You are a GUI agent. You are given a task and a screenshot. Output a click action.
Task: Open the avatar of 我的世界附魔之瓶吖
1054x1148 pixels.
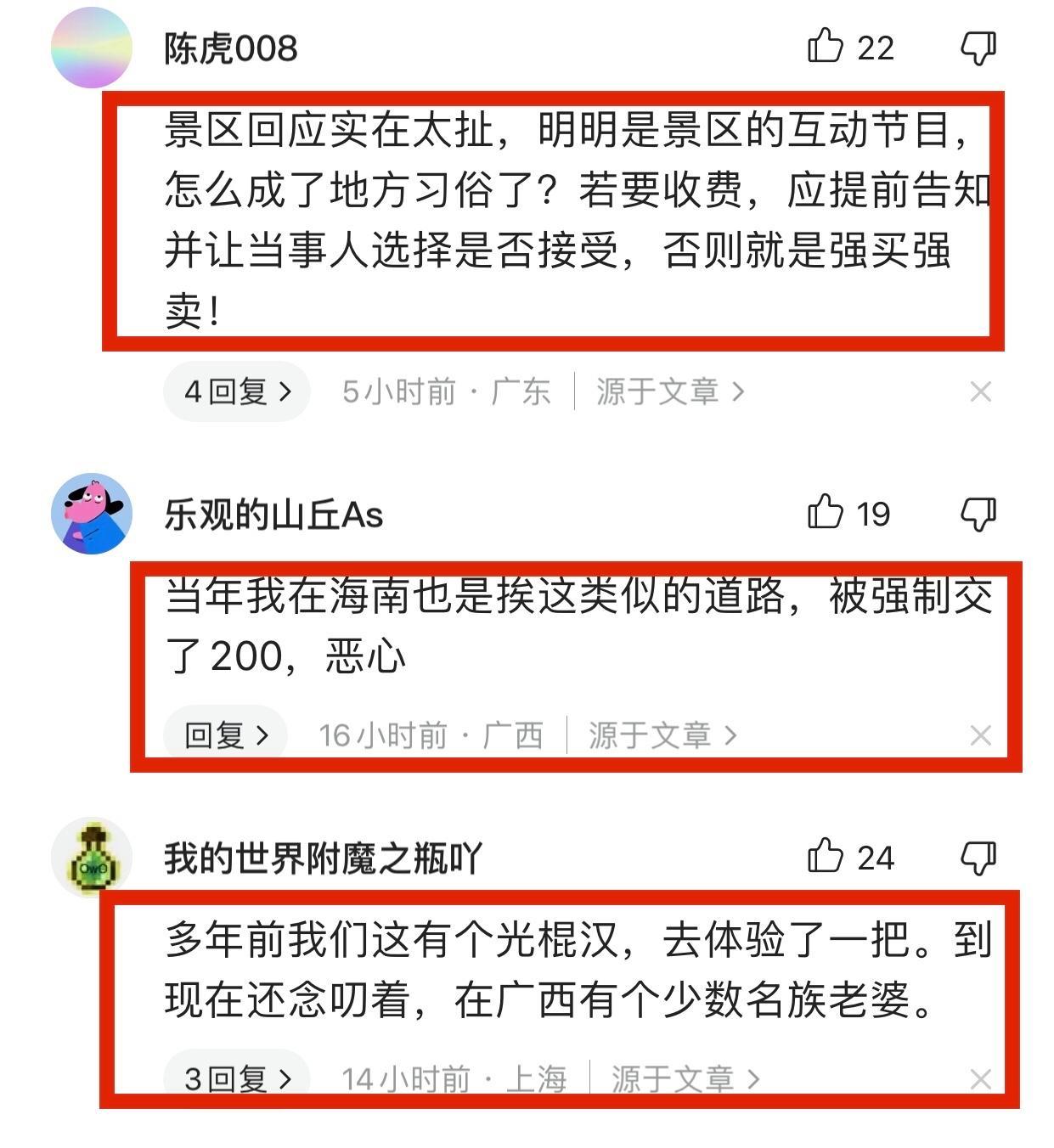click(x=92, y=858)
